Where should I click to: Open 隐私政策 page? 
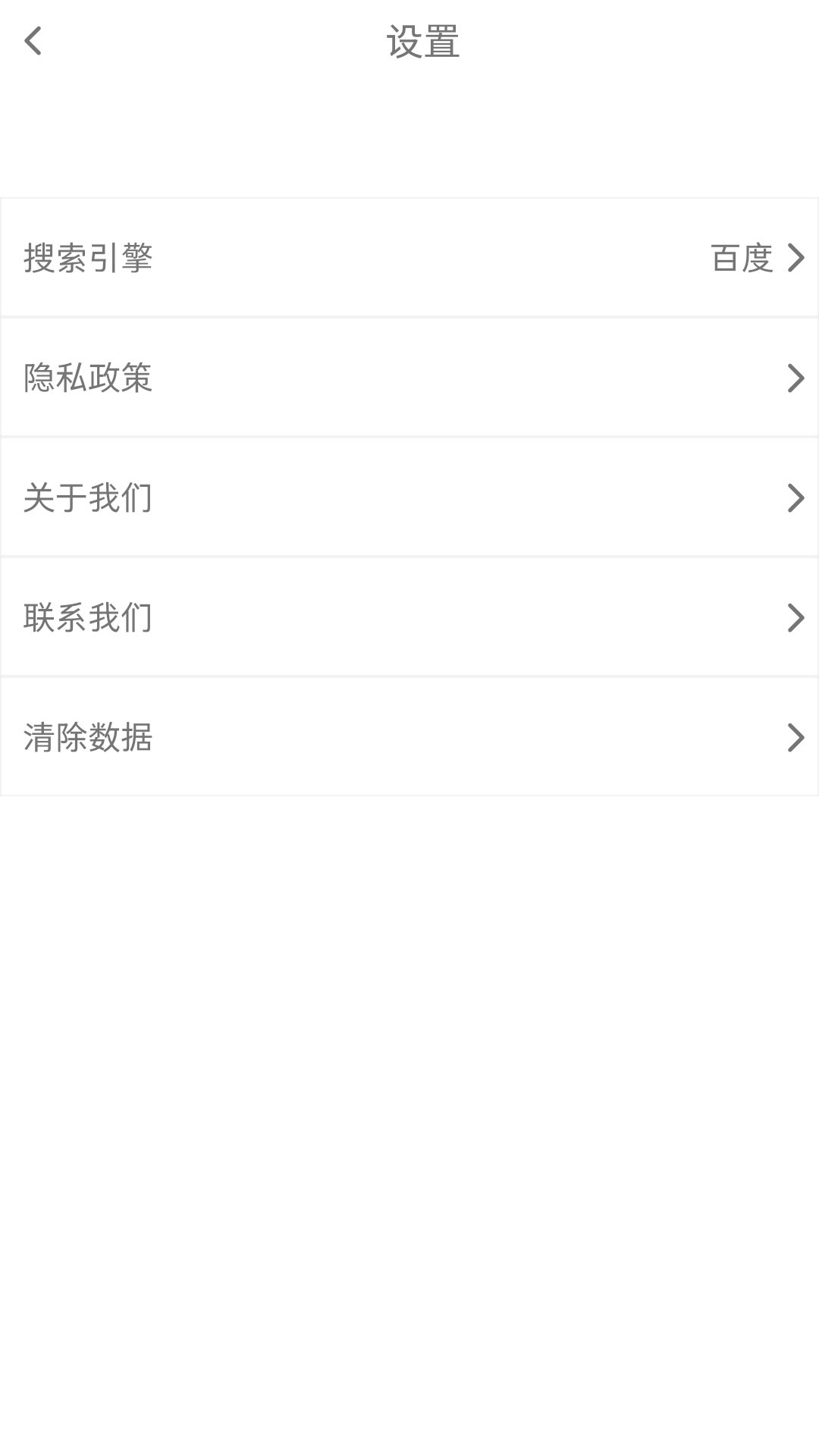point(409,378)
